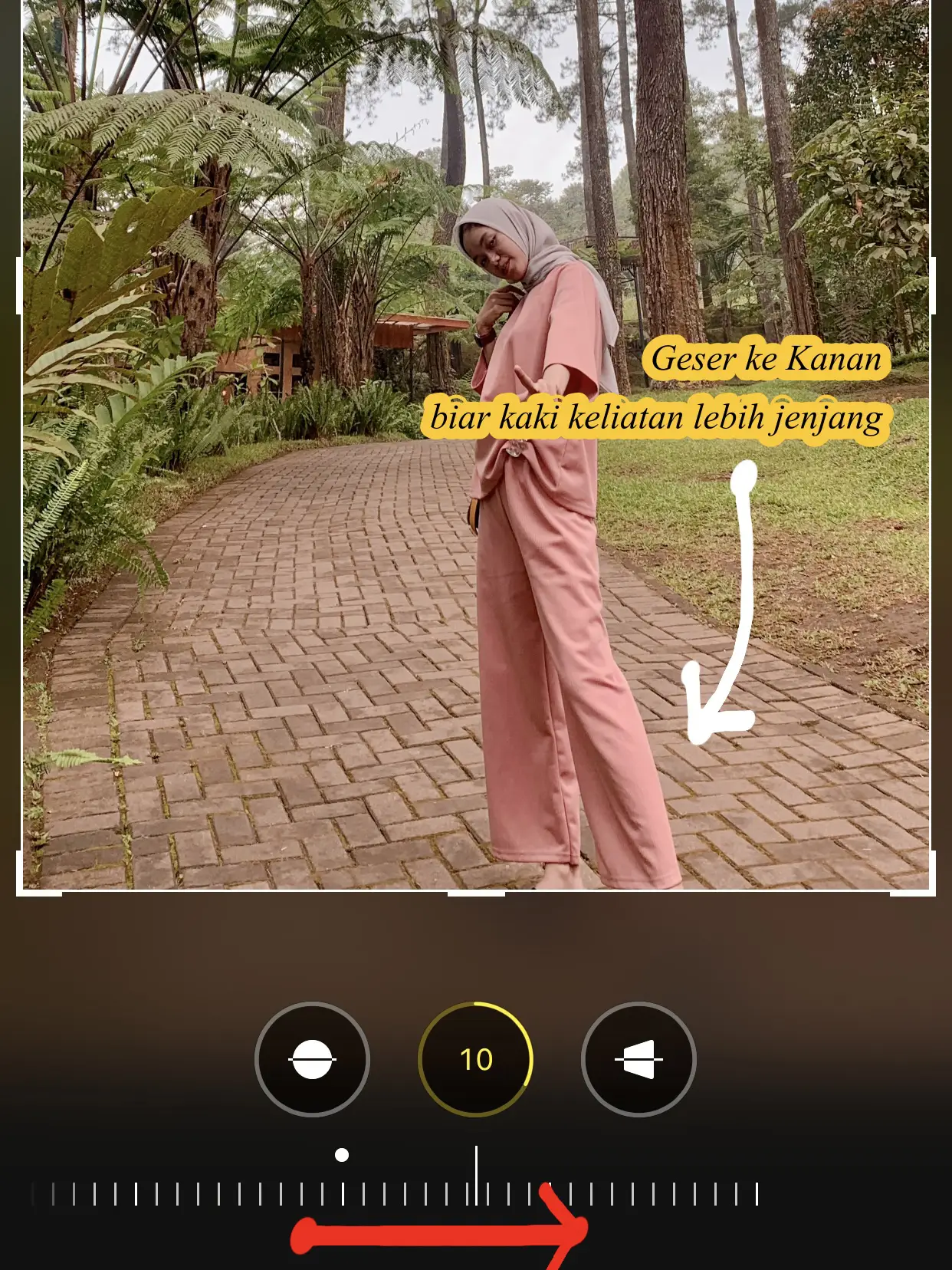Viewport: 952px width, 1270px height.
Task: Tap the vertical perspective dial showing 10
Action: coord(475,1059)
